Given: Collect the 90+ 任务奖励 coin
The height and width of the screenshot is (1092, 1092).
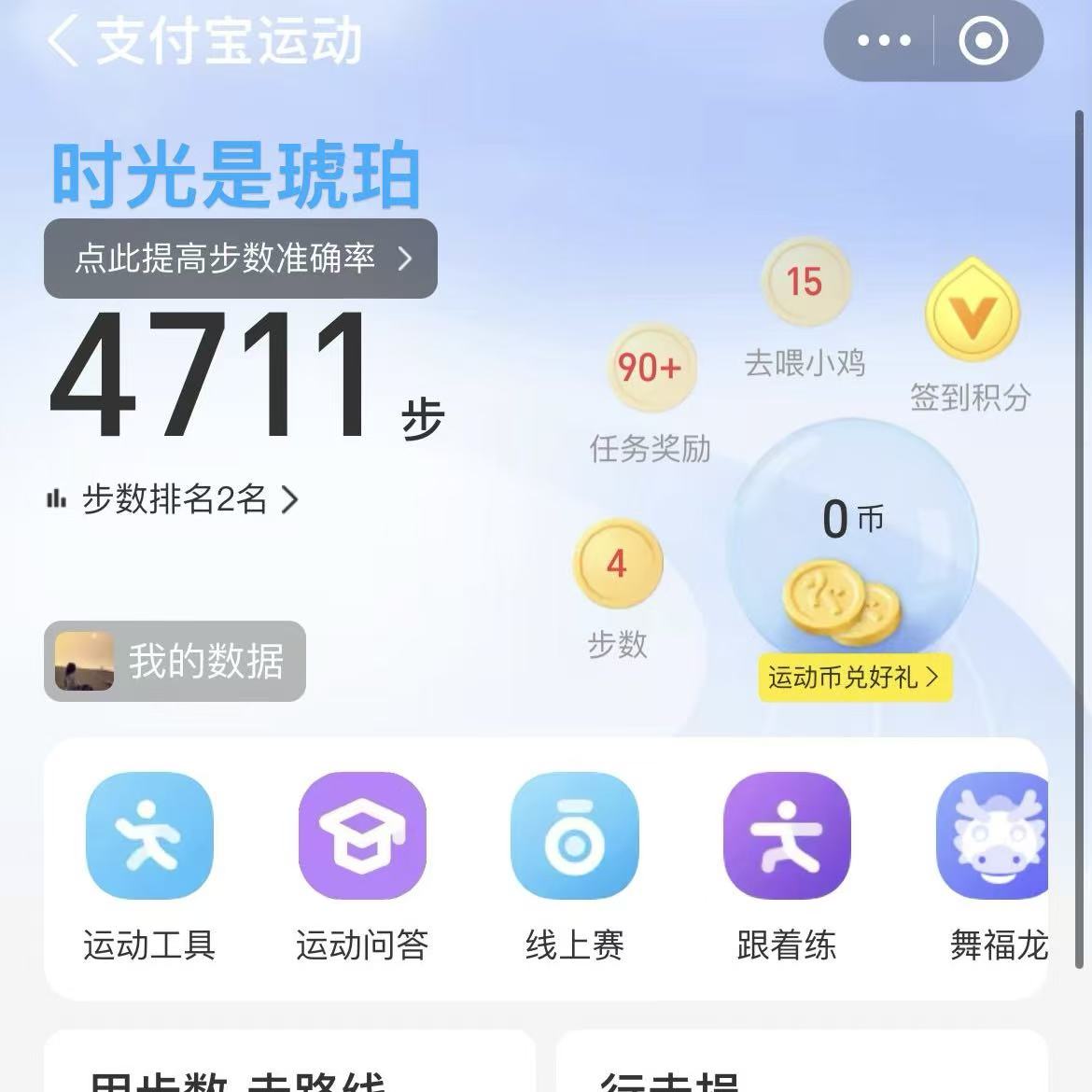Looking at the screenshot, I should pyautogui.click(x=650, y=368).
